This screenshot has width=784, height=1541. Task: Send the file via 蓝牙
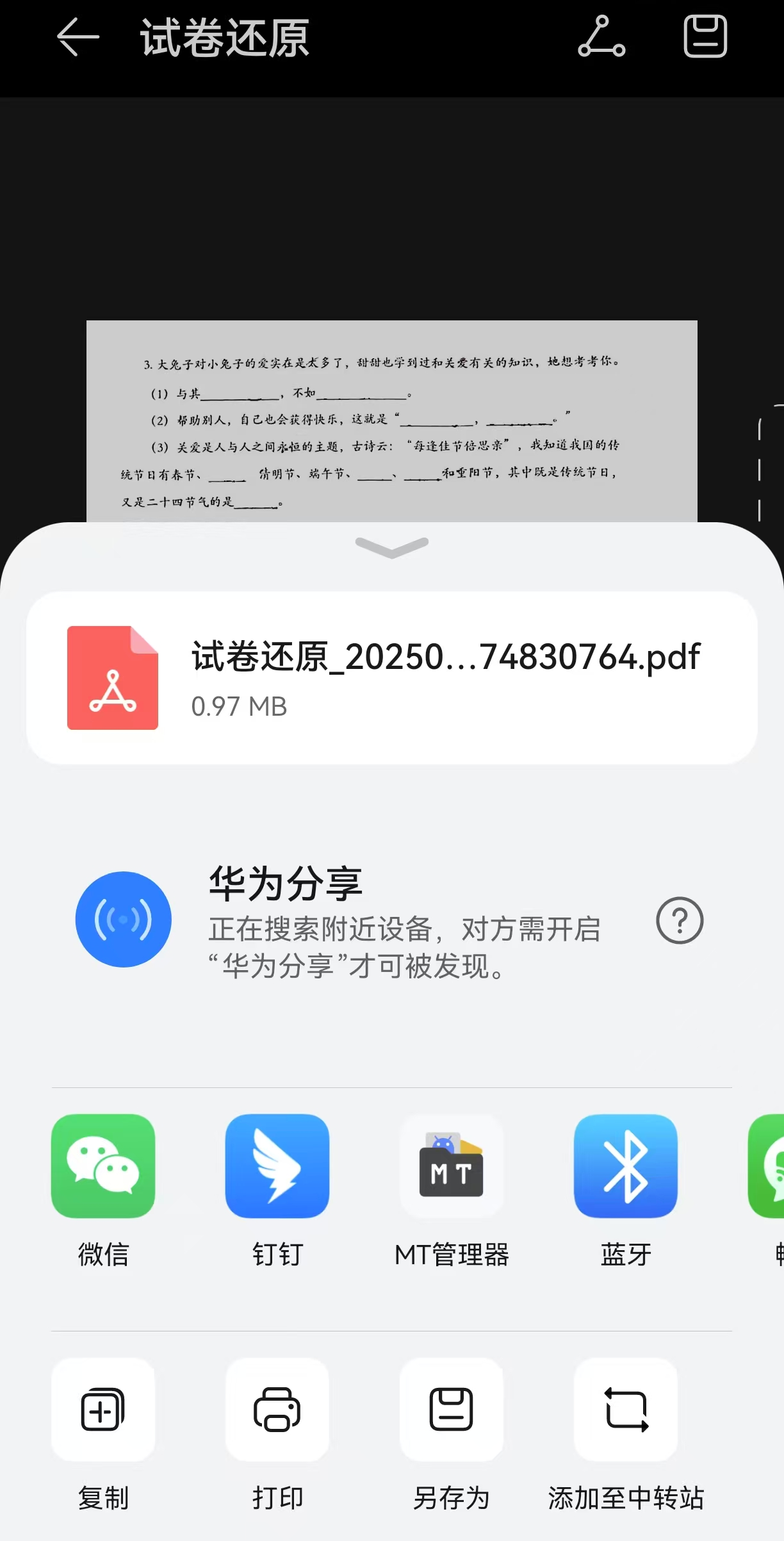click(x=626, y=1166)
